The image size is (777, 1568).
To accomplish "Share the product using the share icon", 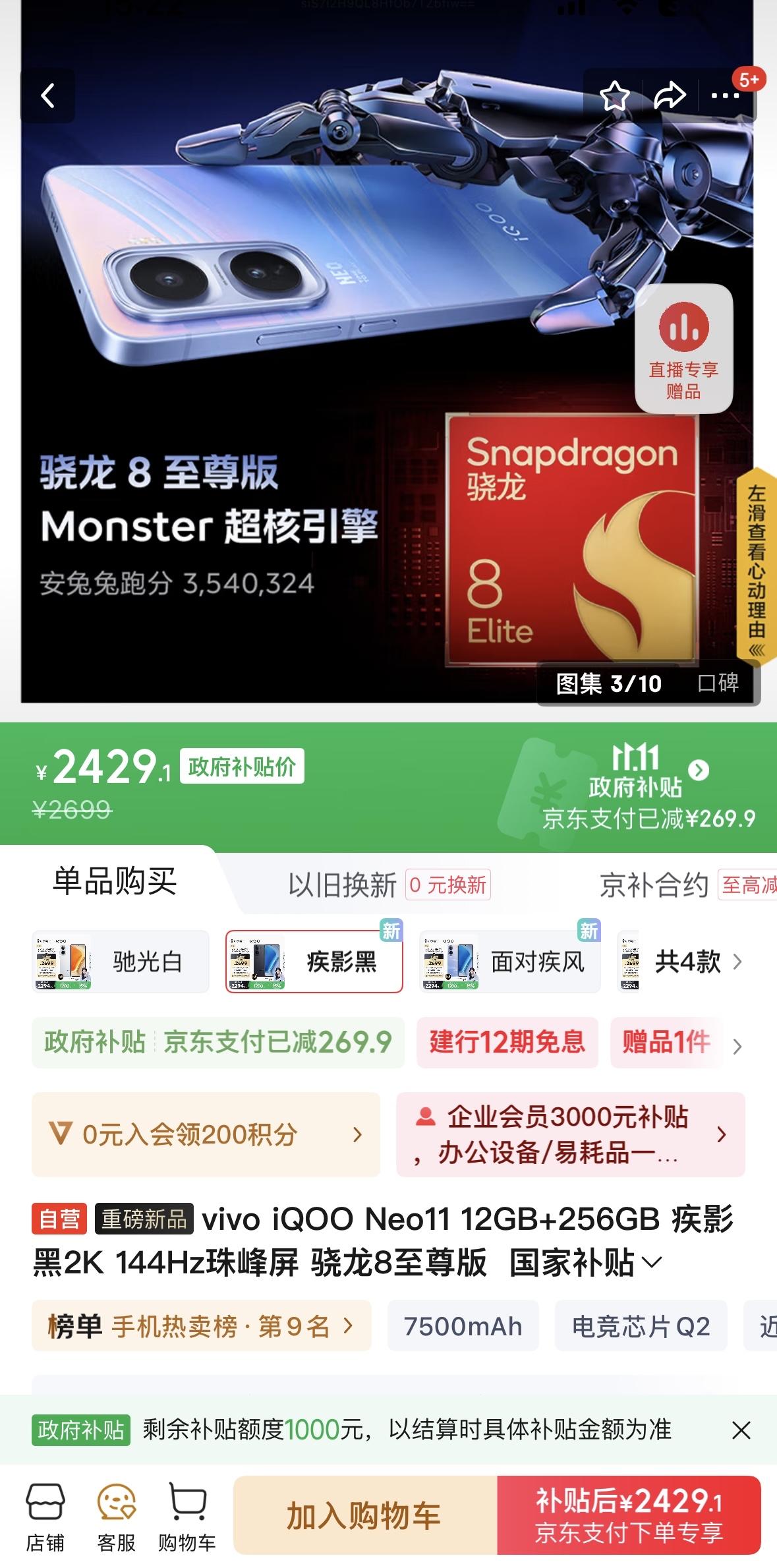I will click(670, 96).
